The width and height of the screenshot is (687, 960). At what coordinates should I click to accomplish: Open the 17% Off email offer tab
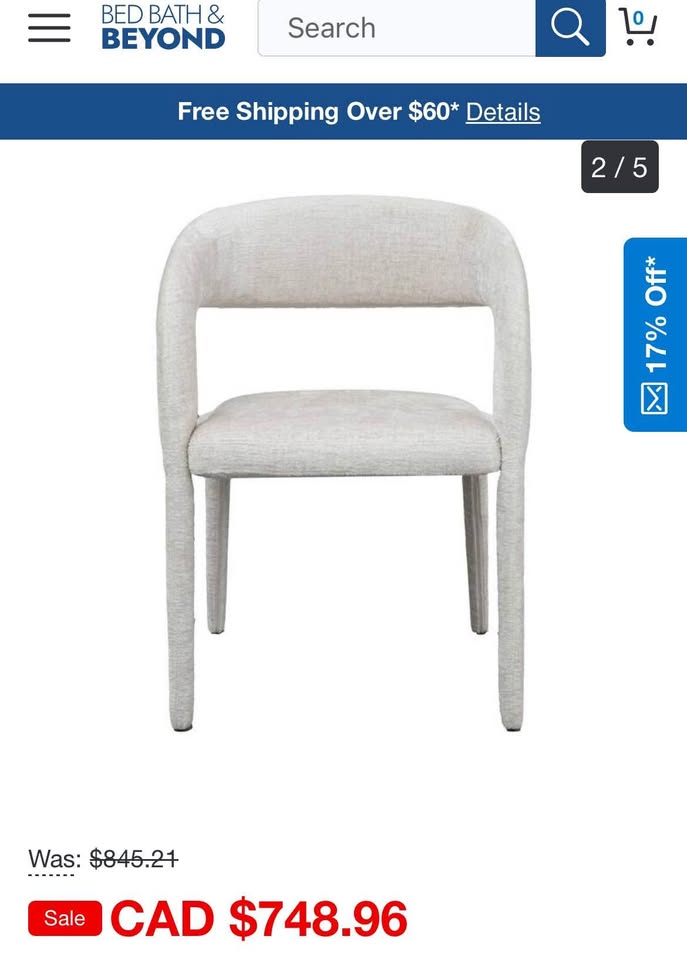pyautogui.click(x=655, y=334)
